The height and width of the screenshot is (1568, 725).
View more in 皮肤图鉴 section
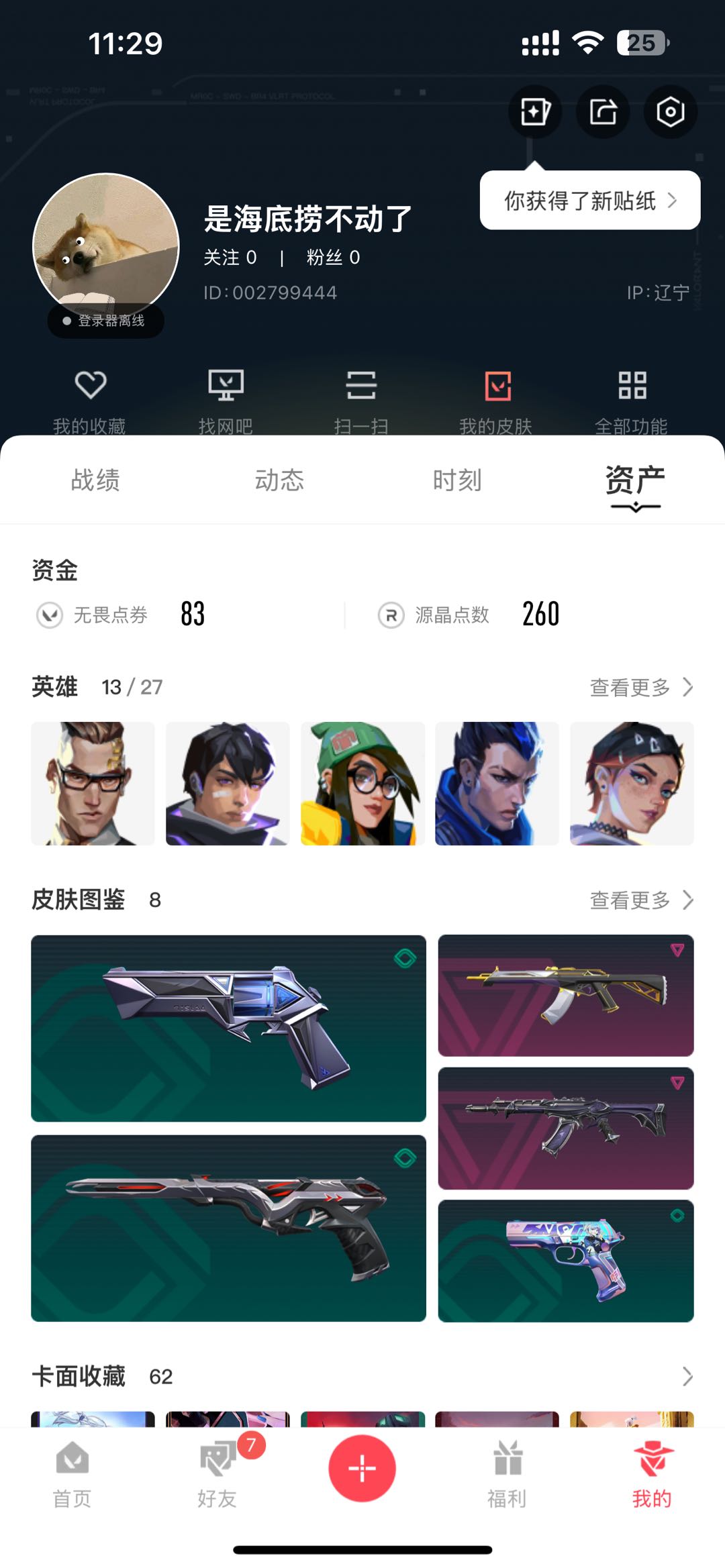(x=640, y=900)
